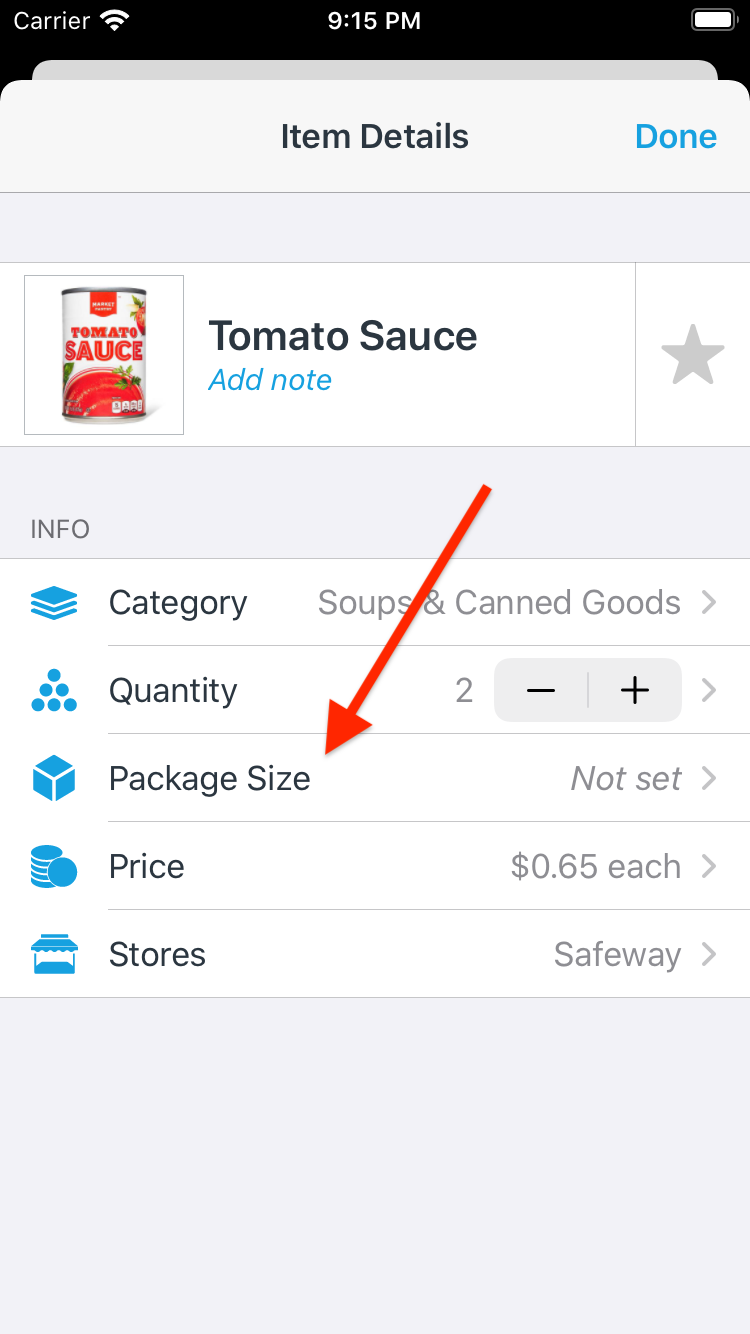The image size is (750, 1334).
Task: Tap Done to close Item Details
Action: [x=675, y=137]
